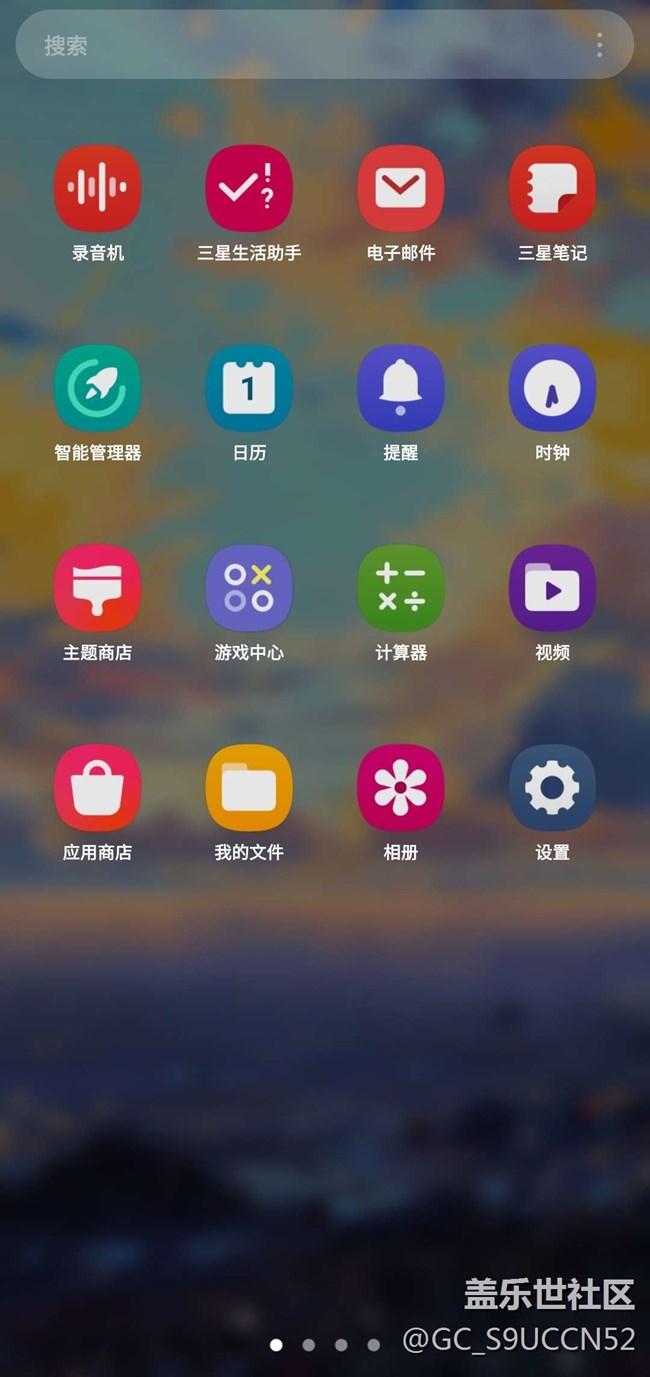650x1377 pixels.
Task: Open 智能管理器
Action: tap(97, 389)
